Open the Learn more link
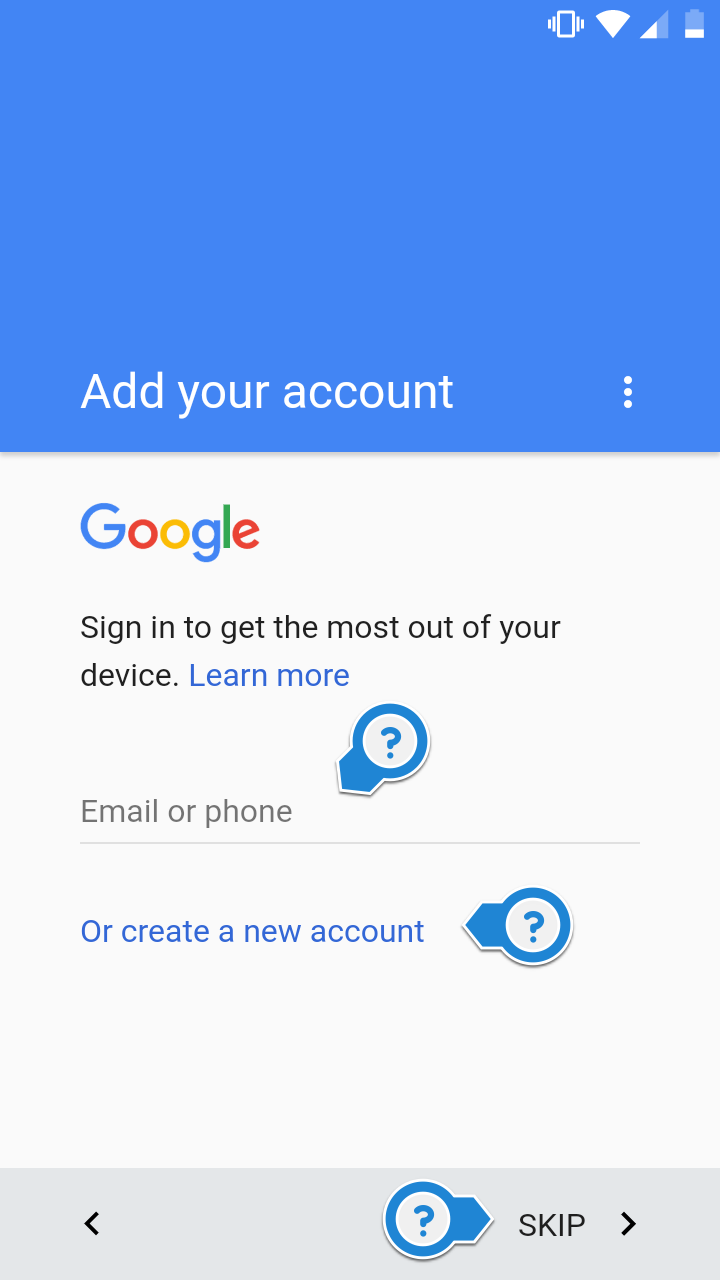Image resolution: width=720 pixels, height=1280 pixels. pyautogui.click(x=269, y=676)
